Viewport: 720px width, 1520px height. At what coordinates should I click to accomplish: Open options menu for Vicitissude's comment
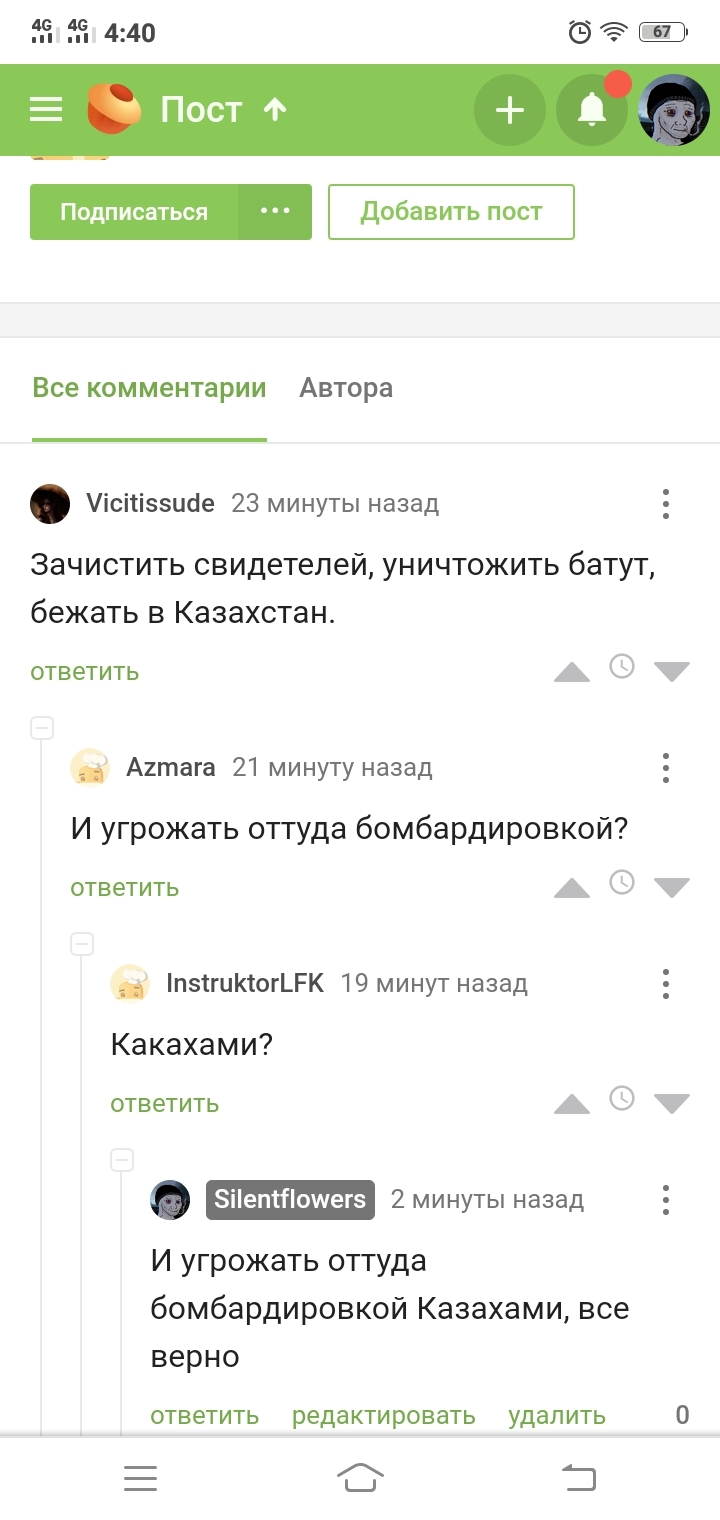tap(665, 504)
